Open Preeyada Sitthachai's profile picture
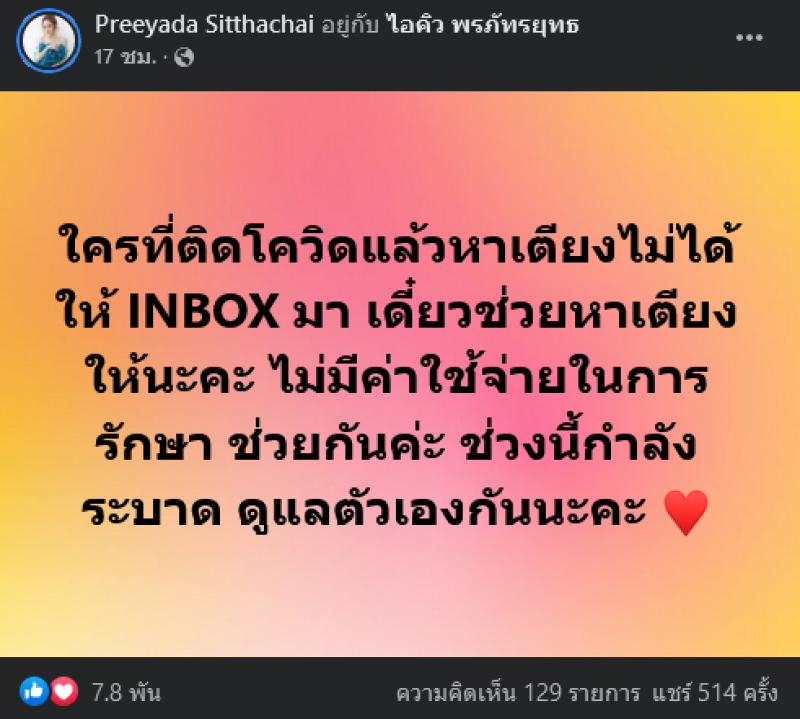This screenshot has height=719, width=800. (49, 38)
